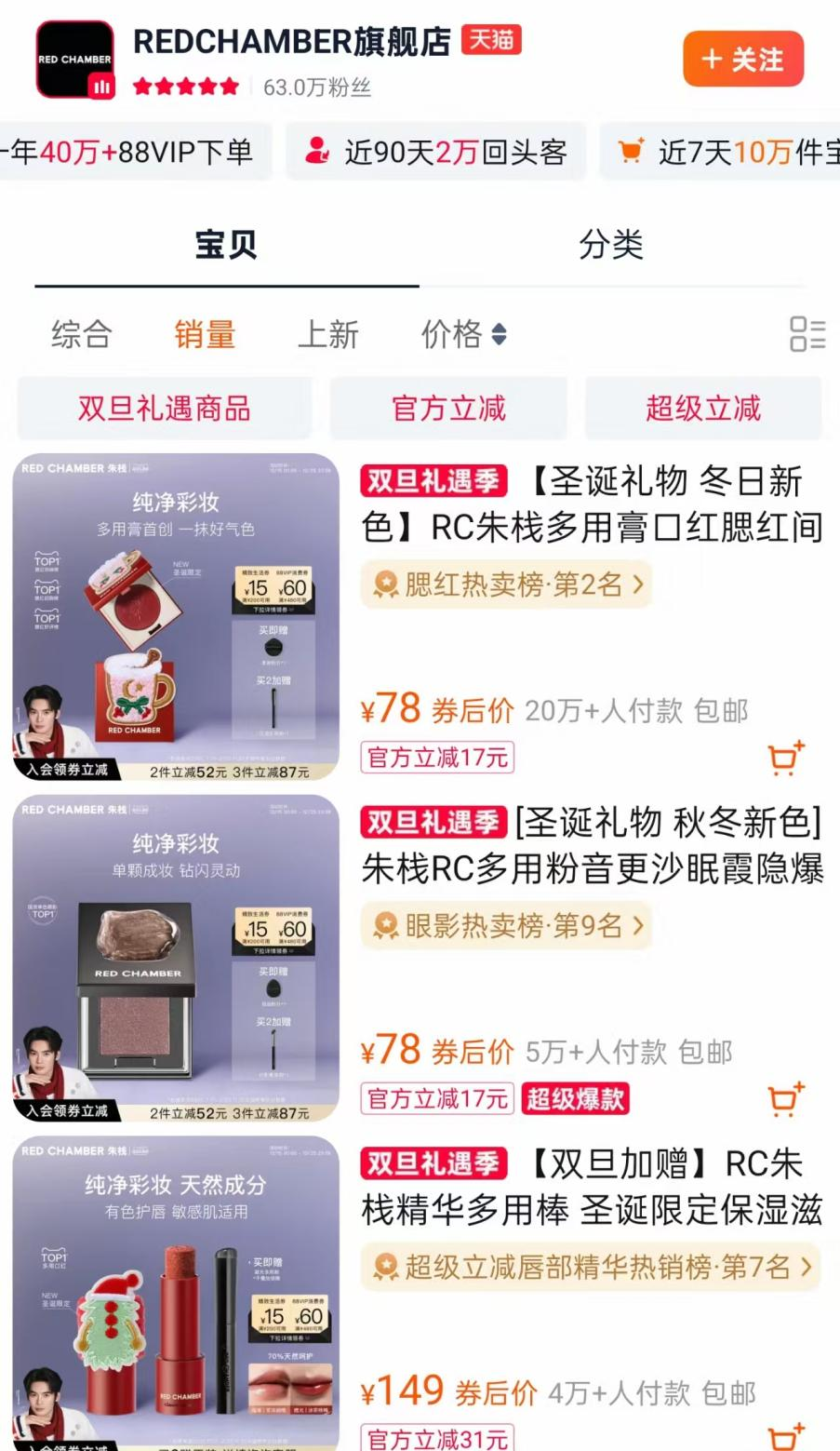The image size is (840, 1451).
Task: Open the 腮红热卖榜·第2名 ranking link
Action: [507, 584]
